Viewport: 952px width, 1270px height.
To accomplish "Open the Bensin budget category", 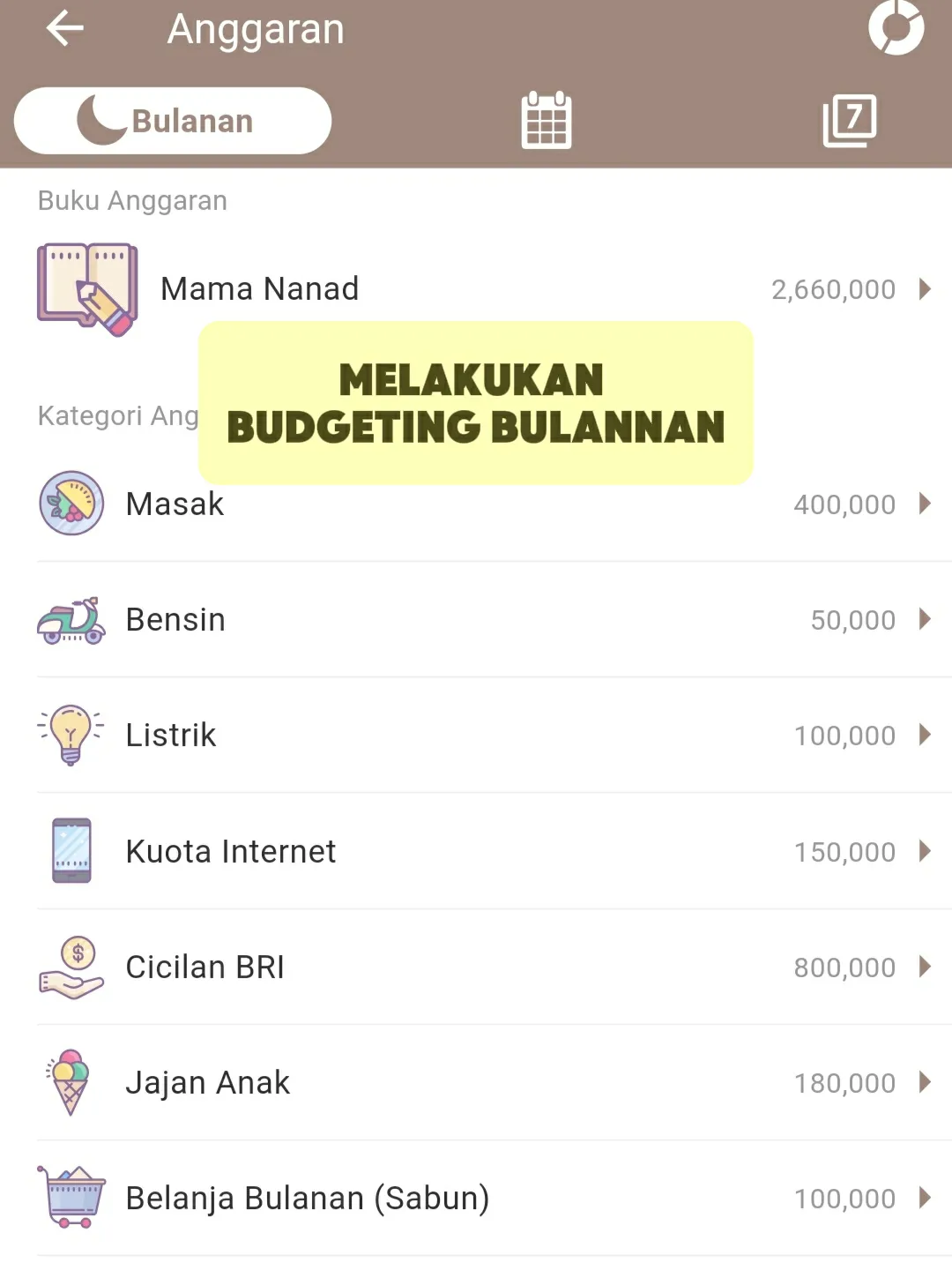I will (476, 620).
